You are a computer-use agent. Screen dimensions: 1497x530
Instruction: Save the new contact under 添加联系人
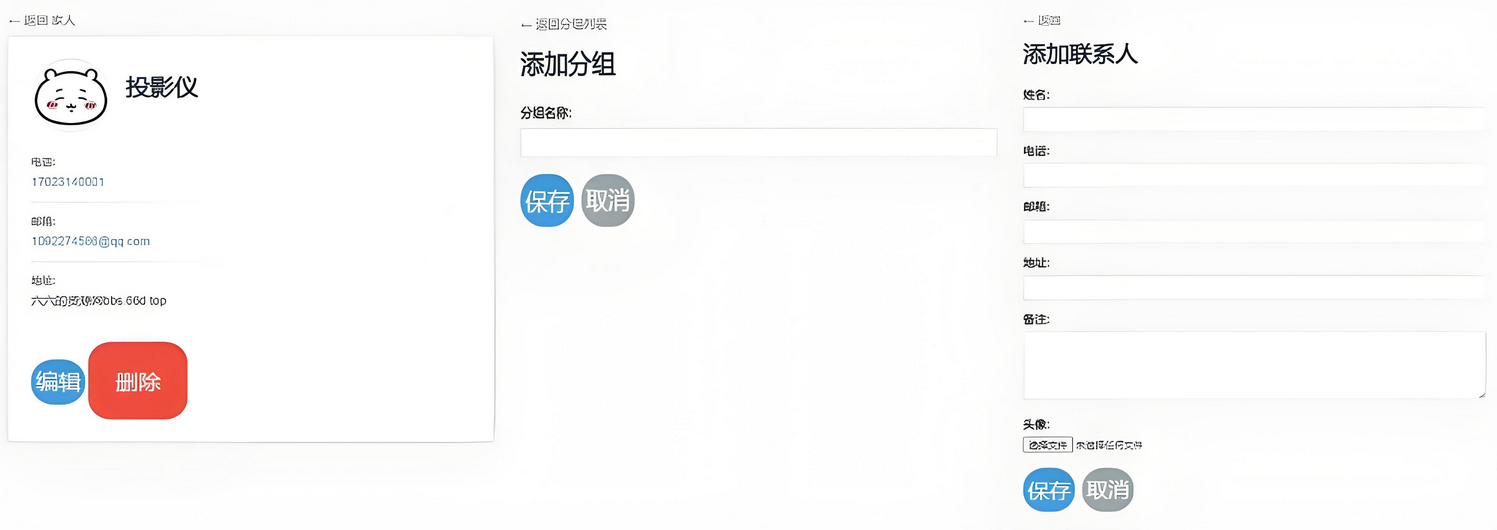[x=1049, y=490]
